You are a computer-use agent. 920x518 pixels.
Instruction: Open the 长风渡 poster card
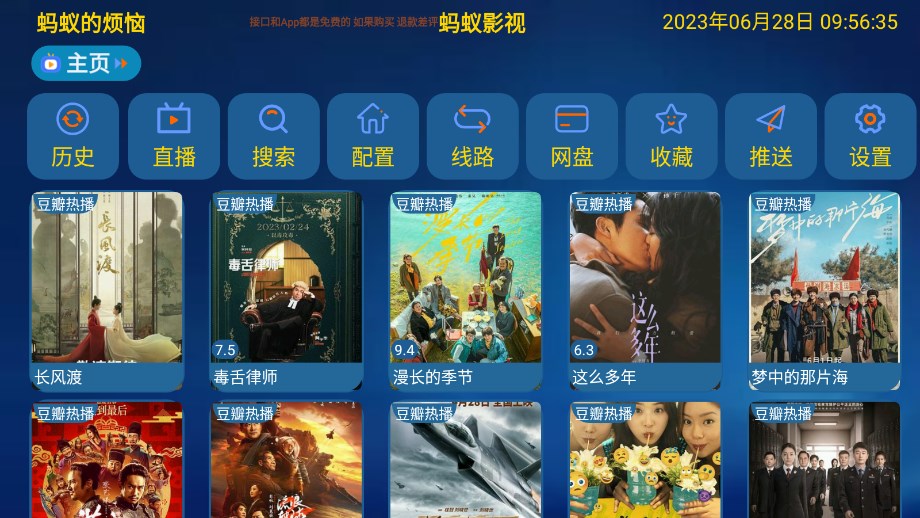107,290
